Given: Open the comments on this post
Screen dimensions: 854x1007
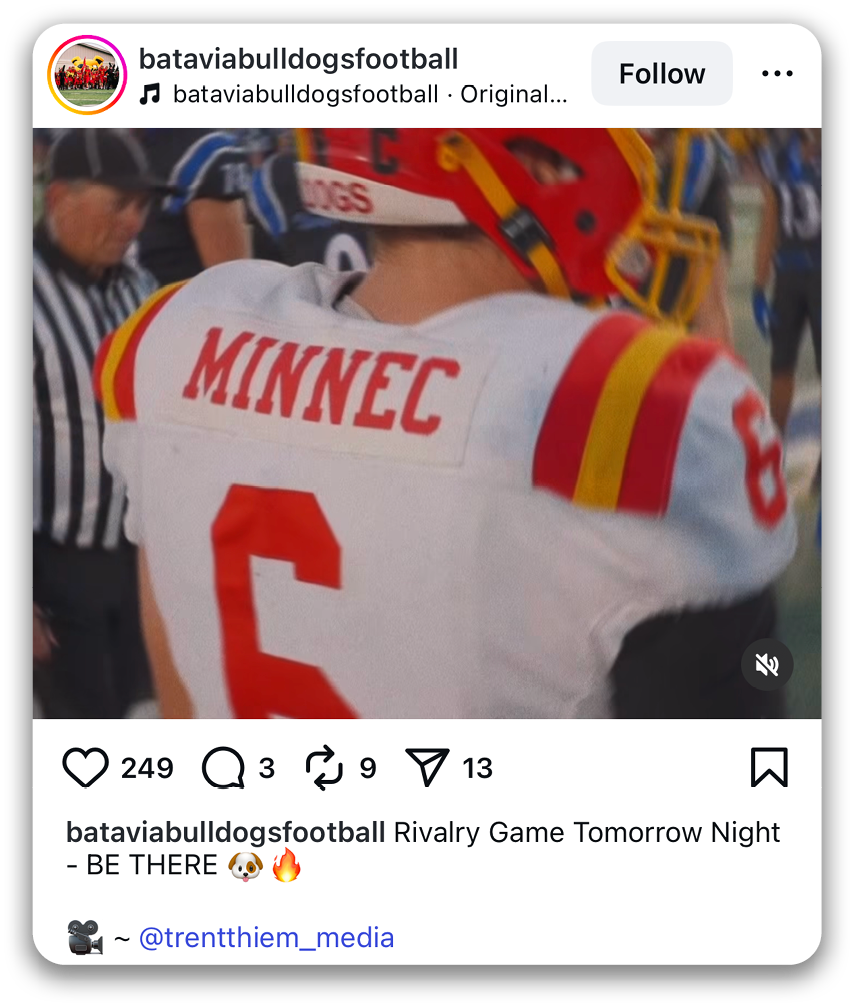Looking at the screenshot, I should [x=223, y=768].
